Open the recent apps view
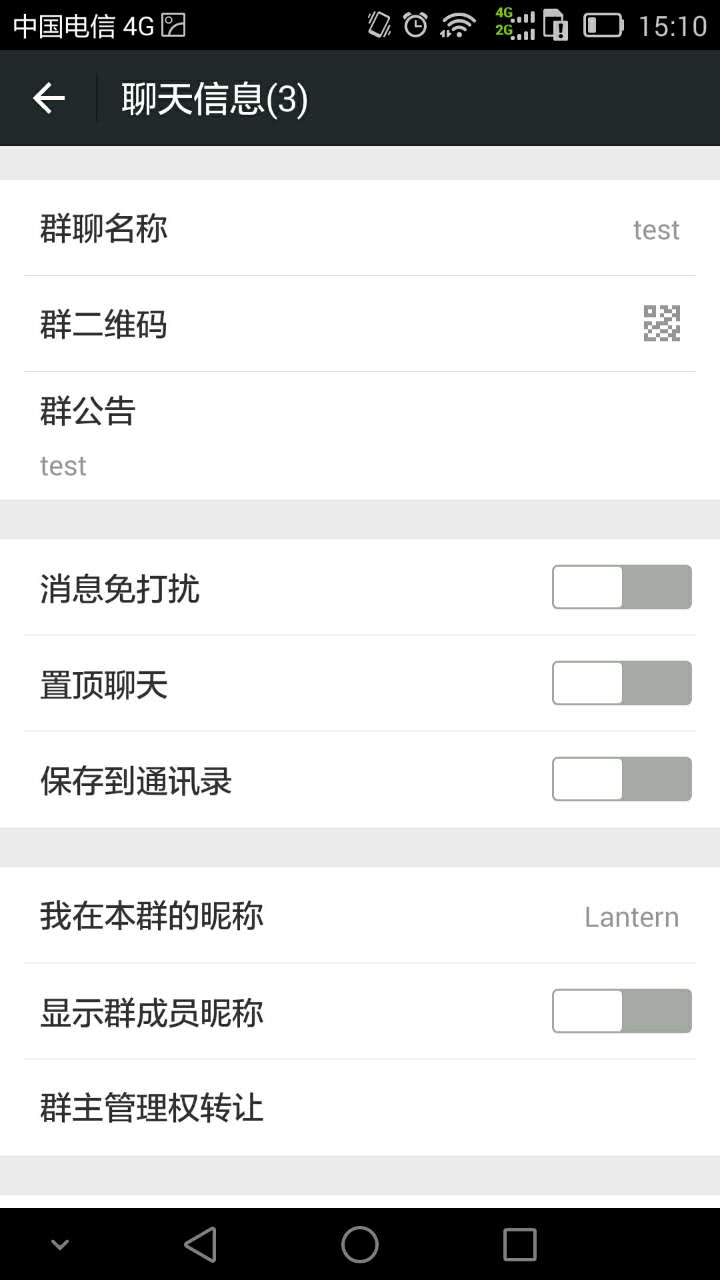 [x=519, y=1244]
